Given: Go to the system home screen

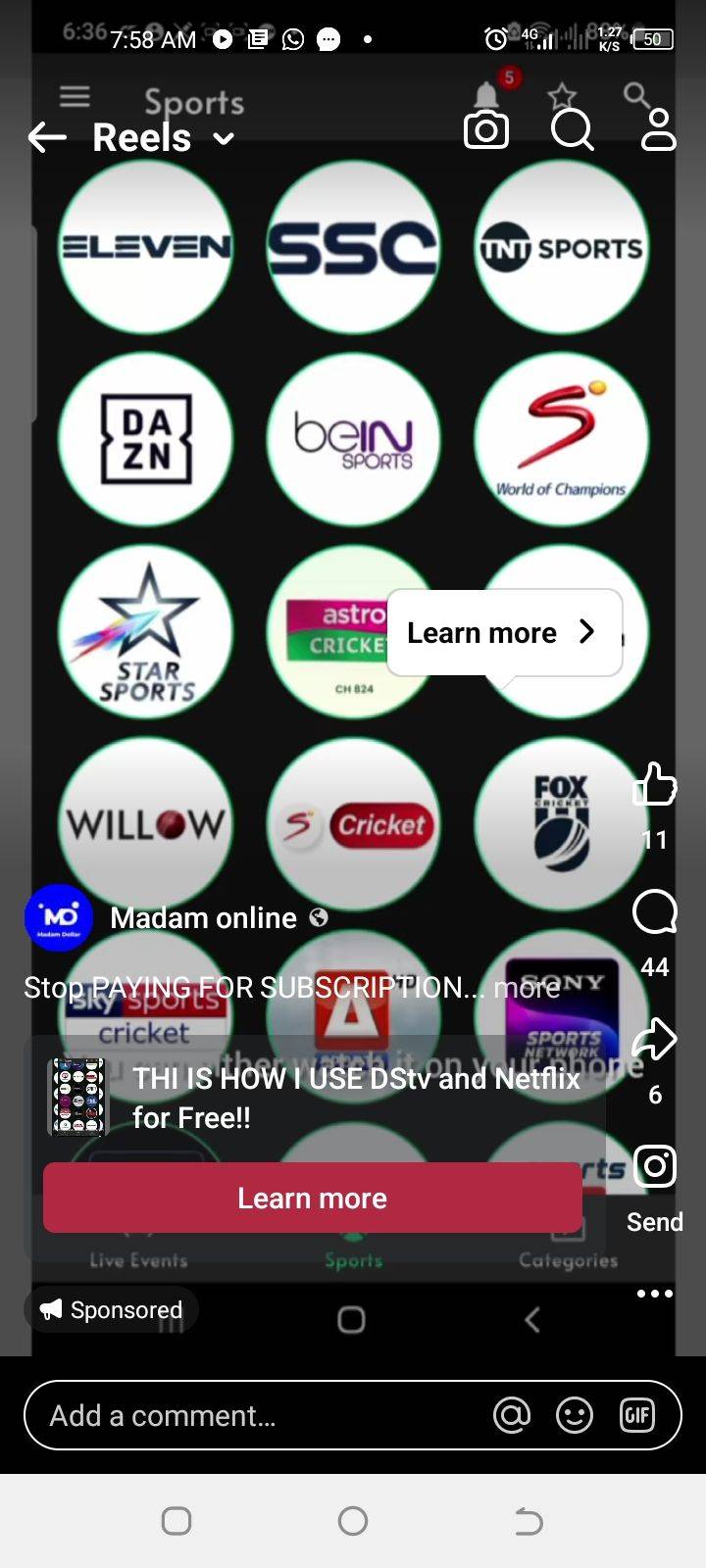Looking at the screenshot, I should coord(353,1521).
